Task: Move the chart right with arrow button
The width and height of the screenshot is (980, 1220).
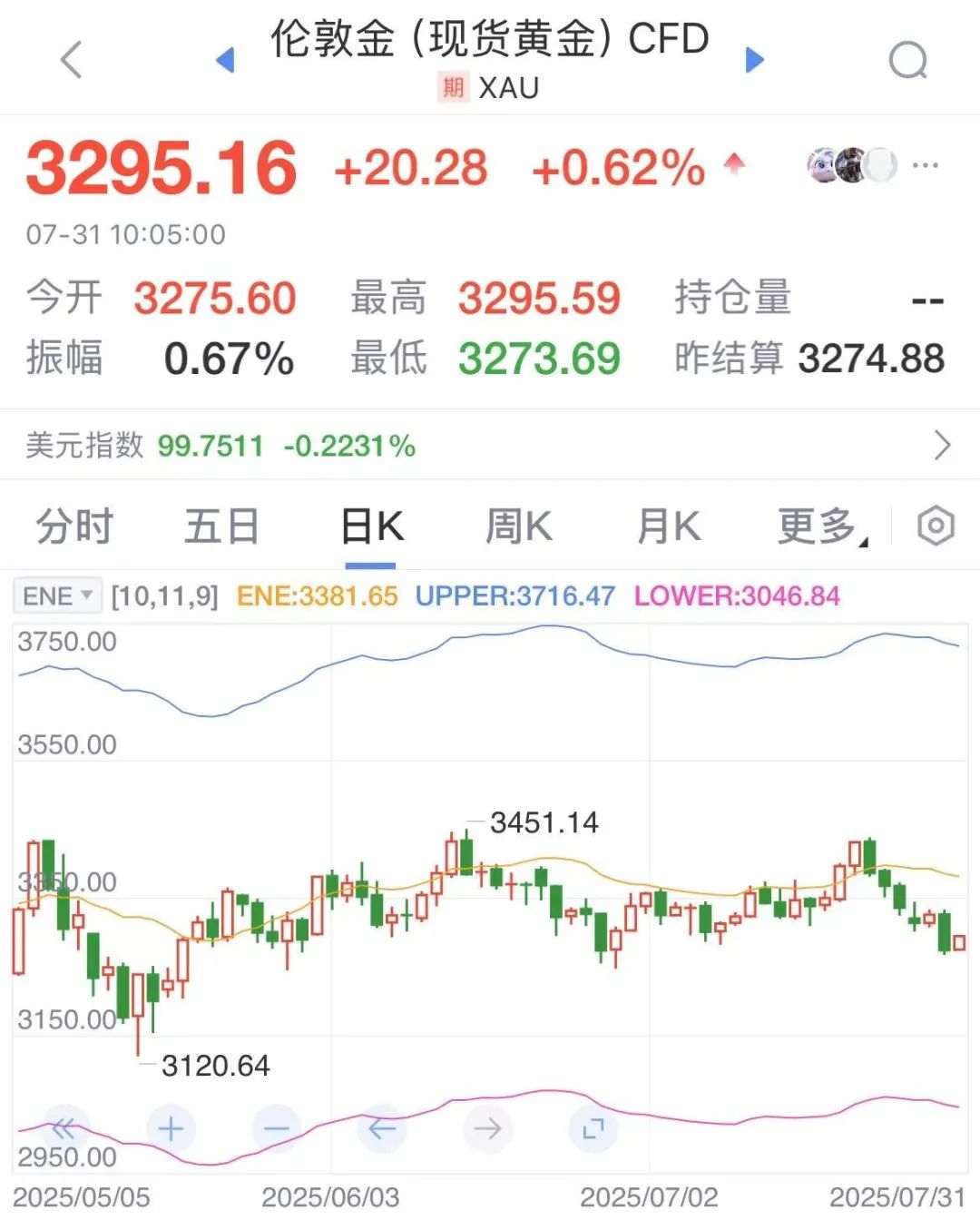Action: coord(488,1128)
